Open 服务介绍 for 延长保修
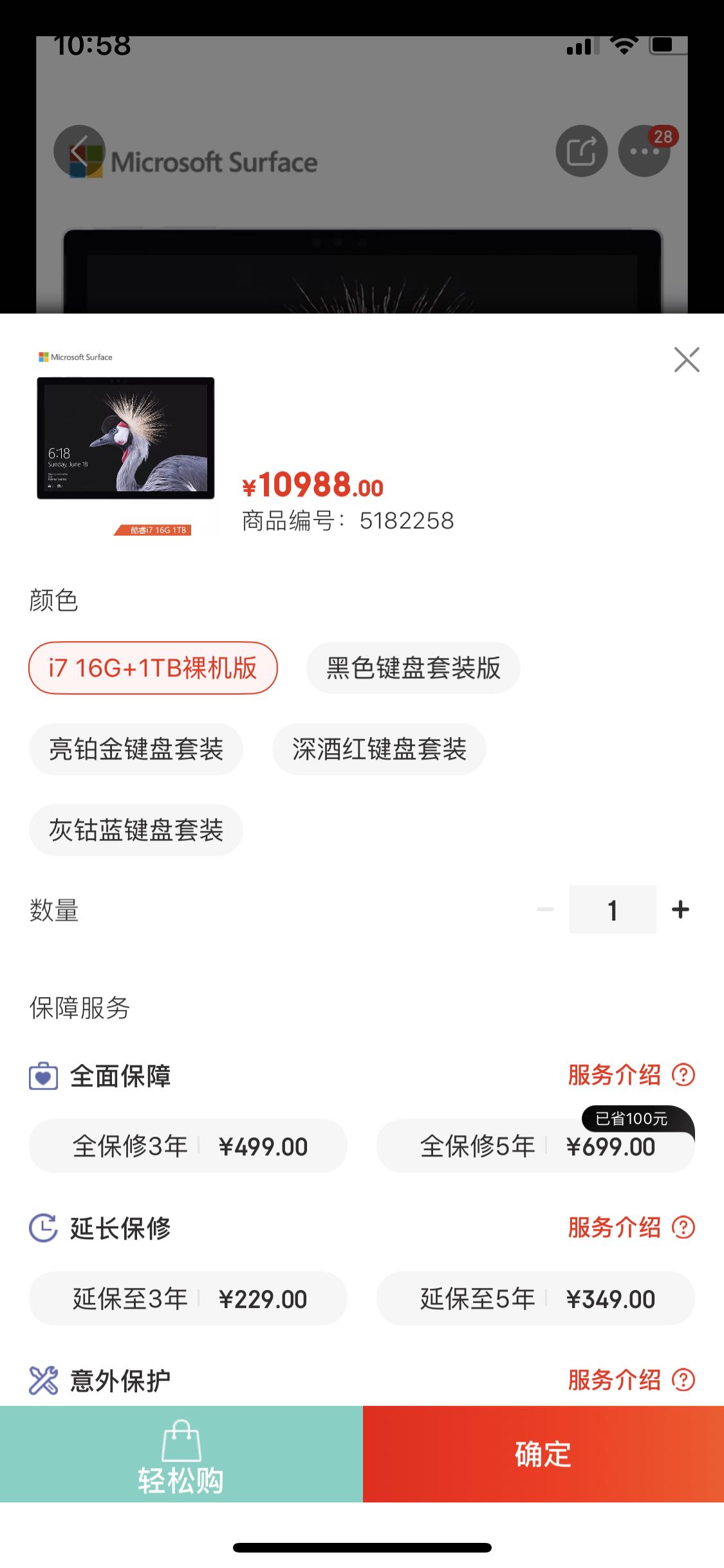Screen dimensions: 724x1568 coord(631,1227)
